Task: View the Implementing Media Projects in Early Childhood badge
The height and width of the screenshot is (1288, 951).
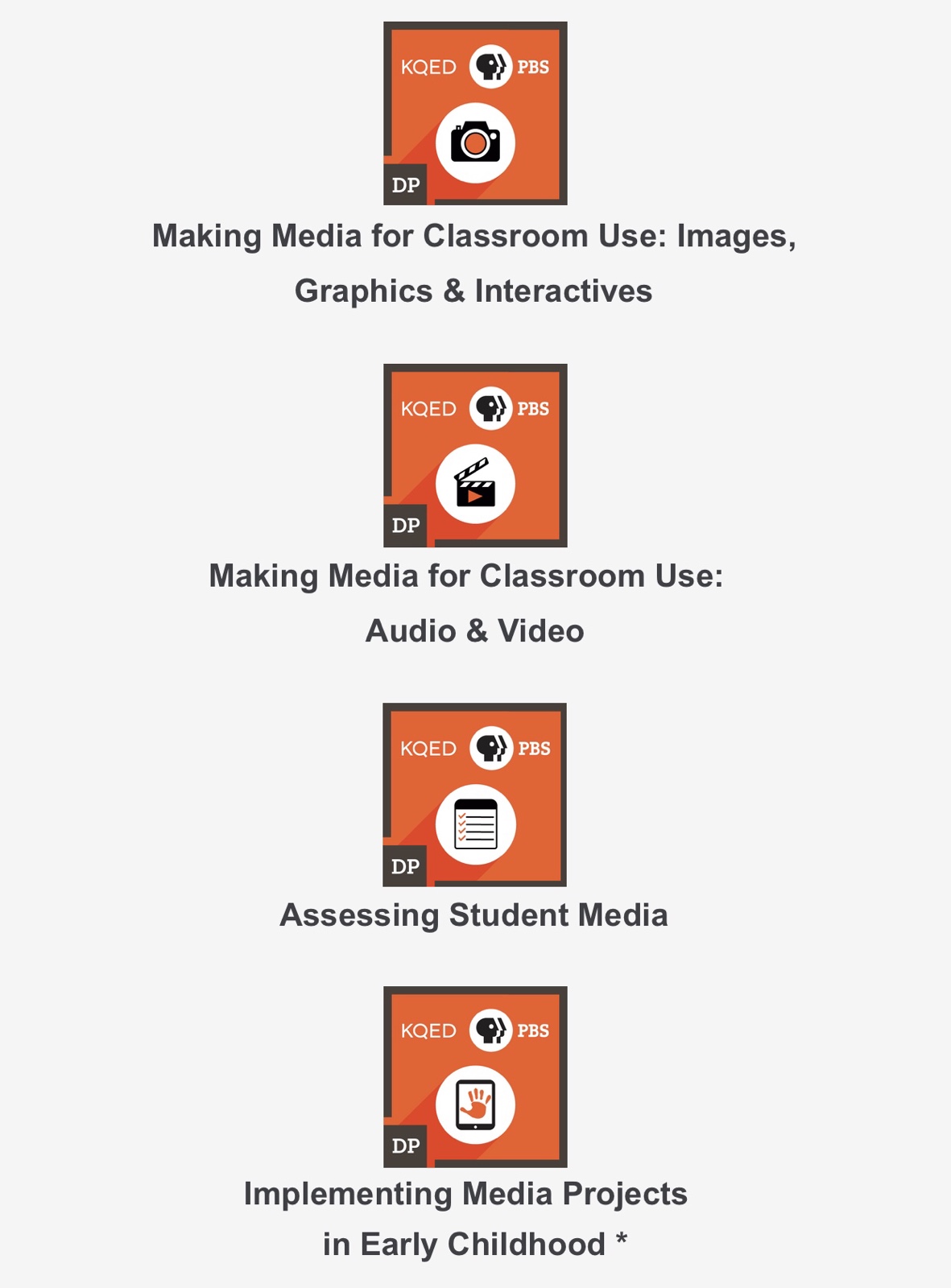Action: click(475, 1077)
